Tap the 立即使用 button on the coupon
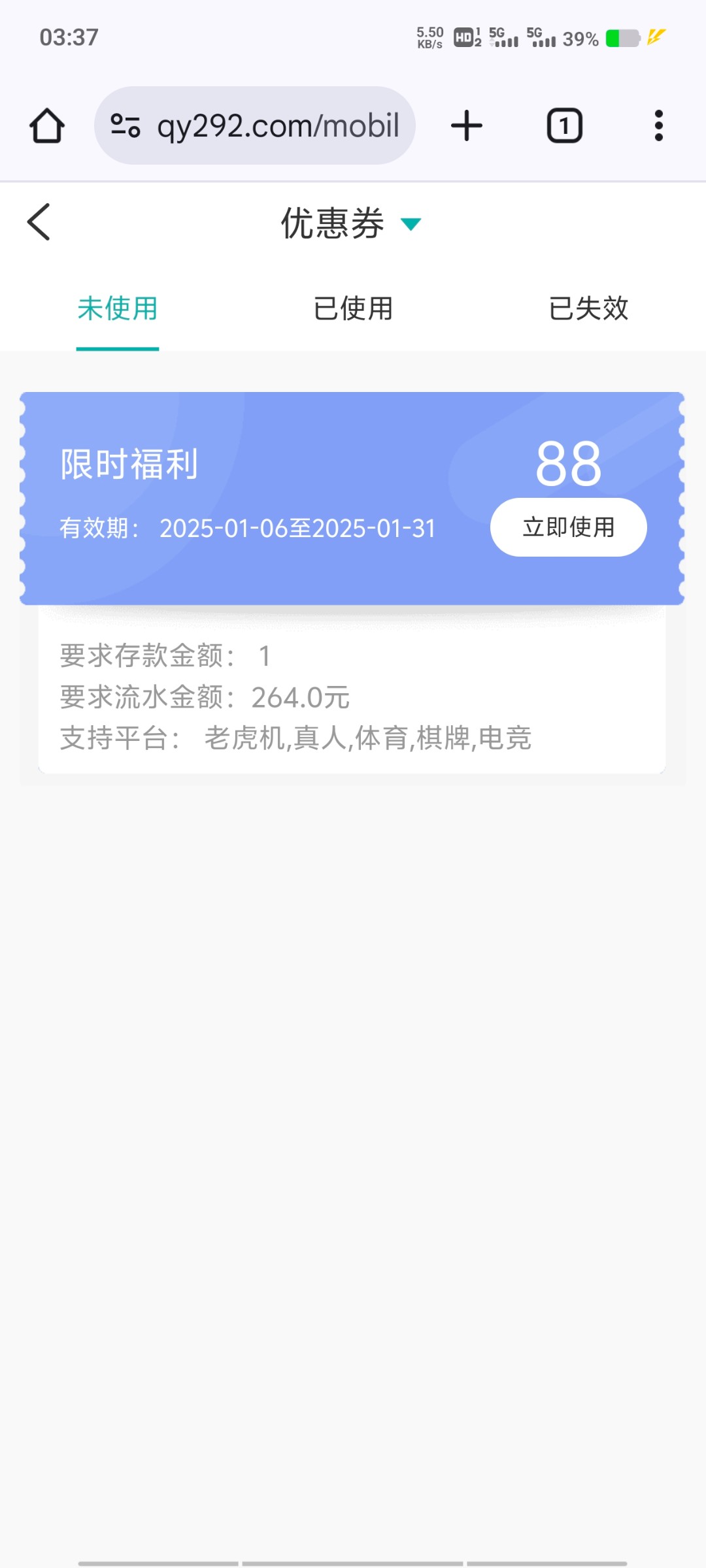706x1568 pixels. click(567, 527)
